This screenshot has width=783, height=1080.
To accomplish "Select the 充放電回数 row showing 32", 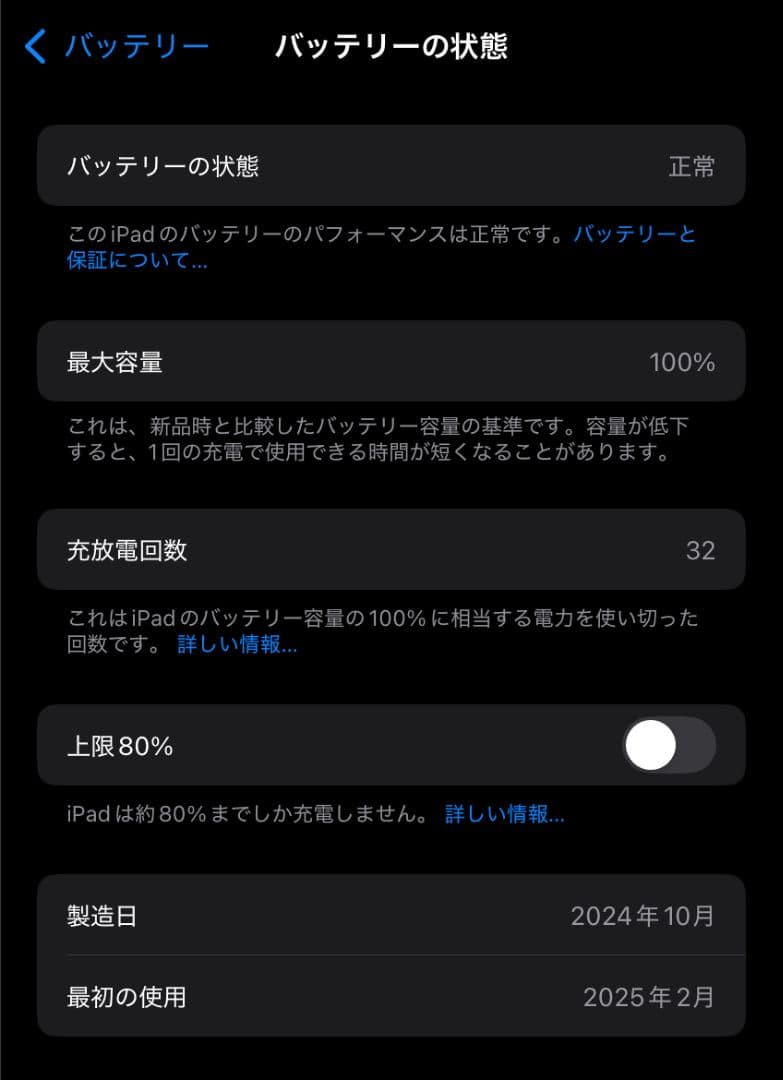I will click(x=391, y=550).
